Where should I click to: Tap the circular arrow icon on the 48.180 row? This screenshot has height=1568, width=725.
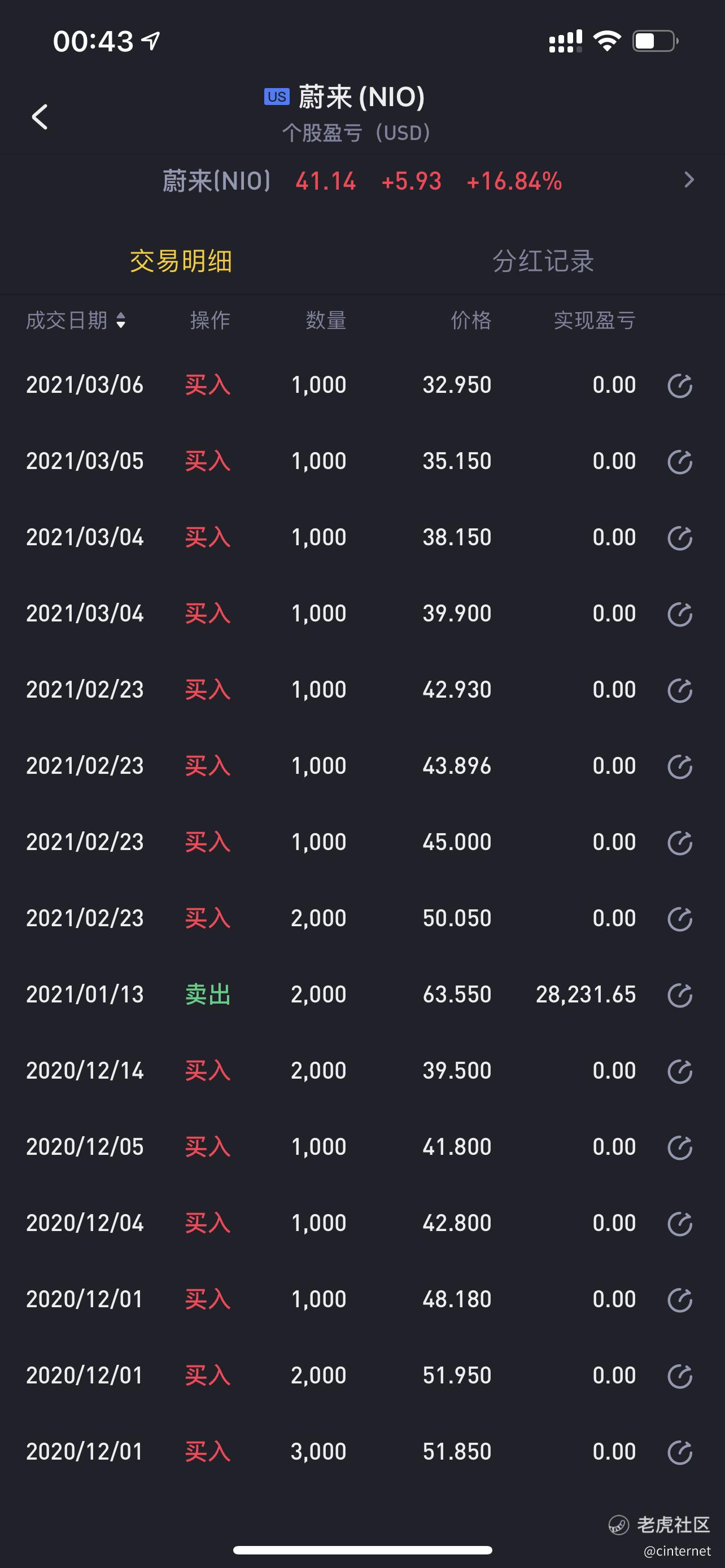(x=679, y=1300)
